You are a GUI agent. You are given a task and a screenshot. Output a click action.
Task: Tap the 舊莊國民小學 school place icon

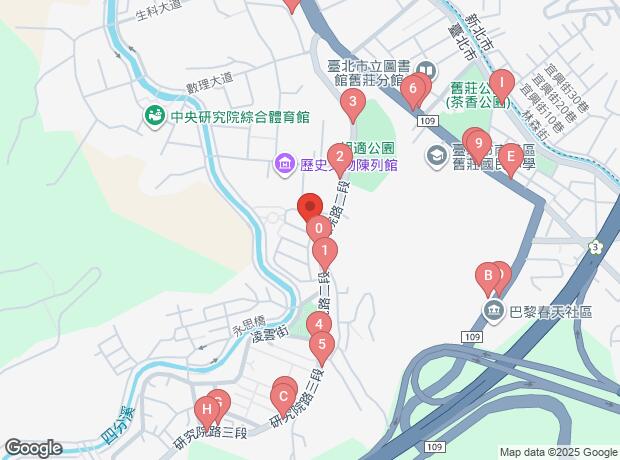tap(437, 155)
